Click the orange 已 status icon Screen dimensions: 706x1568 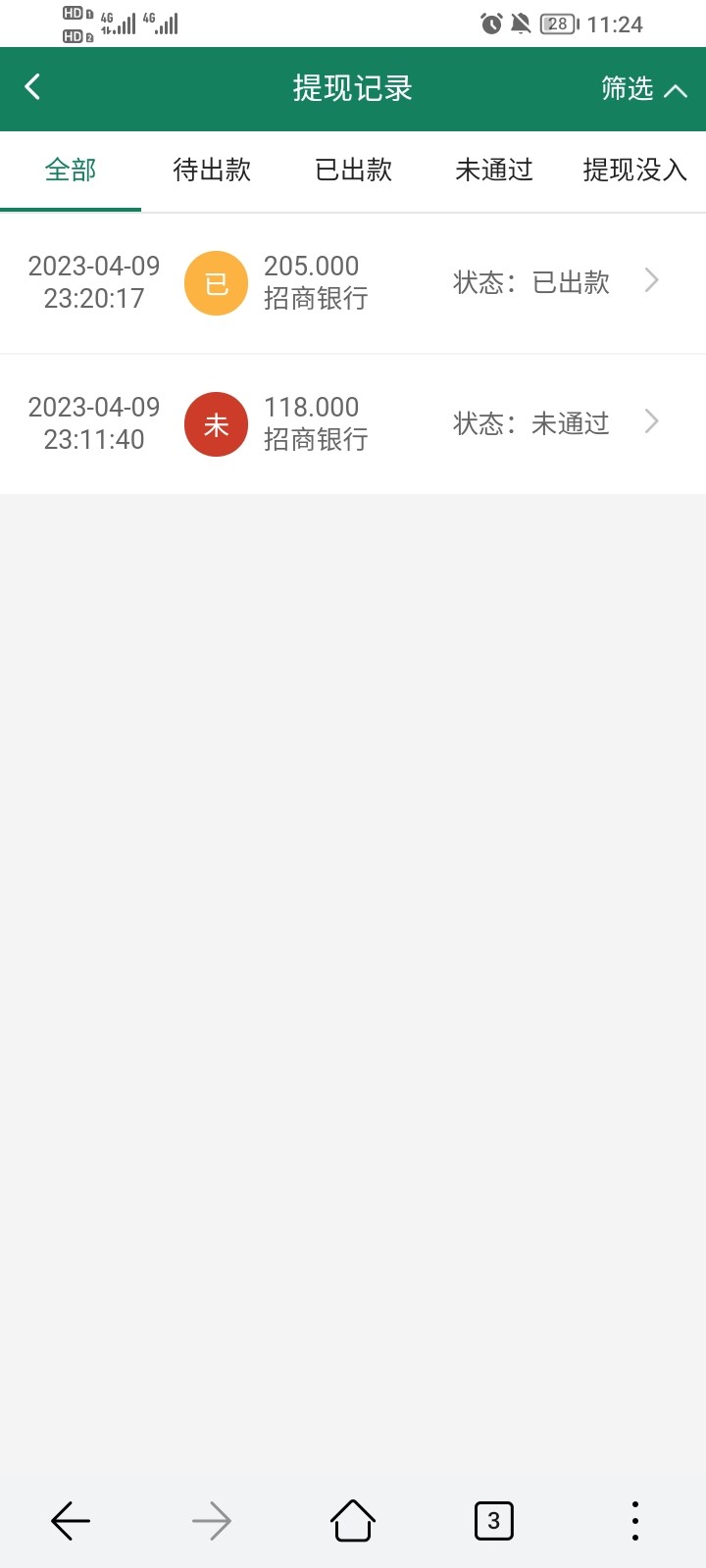coord(215,282)
